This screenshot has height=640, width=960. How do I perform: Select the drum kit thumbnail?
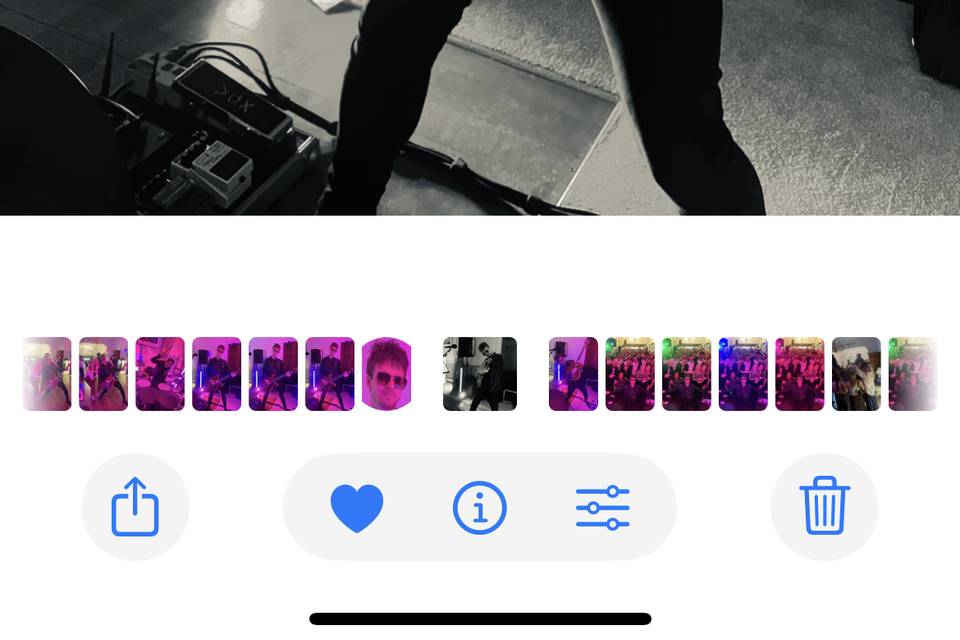point(160,374)
